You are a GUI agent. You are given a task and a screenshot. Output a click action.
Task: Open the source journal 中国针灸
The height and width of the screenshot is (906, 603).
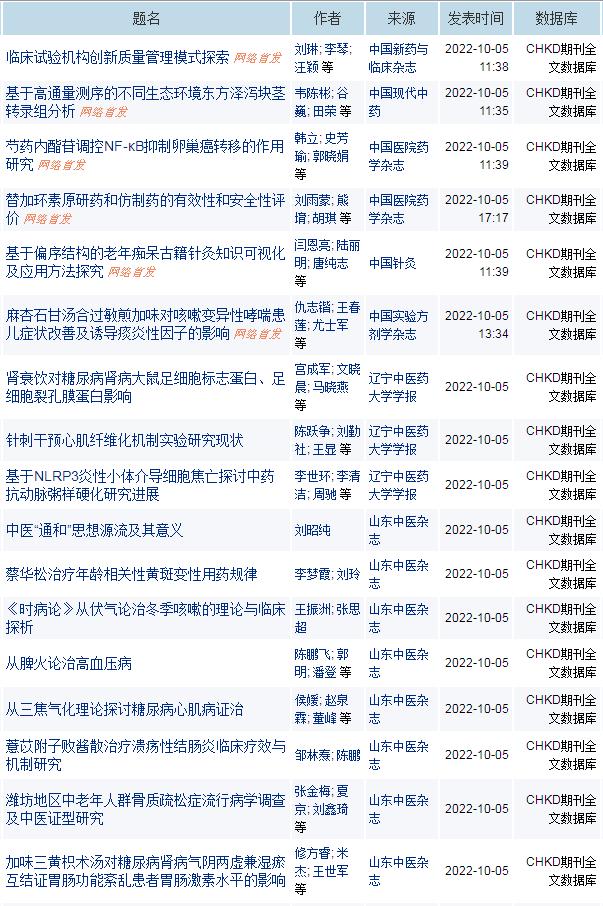[x=392, y=263]
